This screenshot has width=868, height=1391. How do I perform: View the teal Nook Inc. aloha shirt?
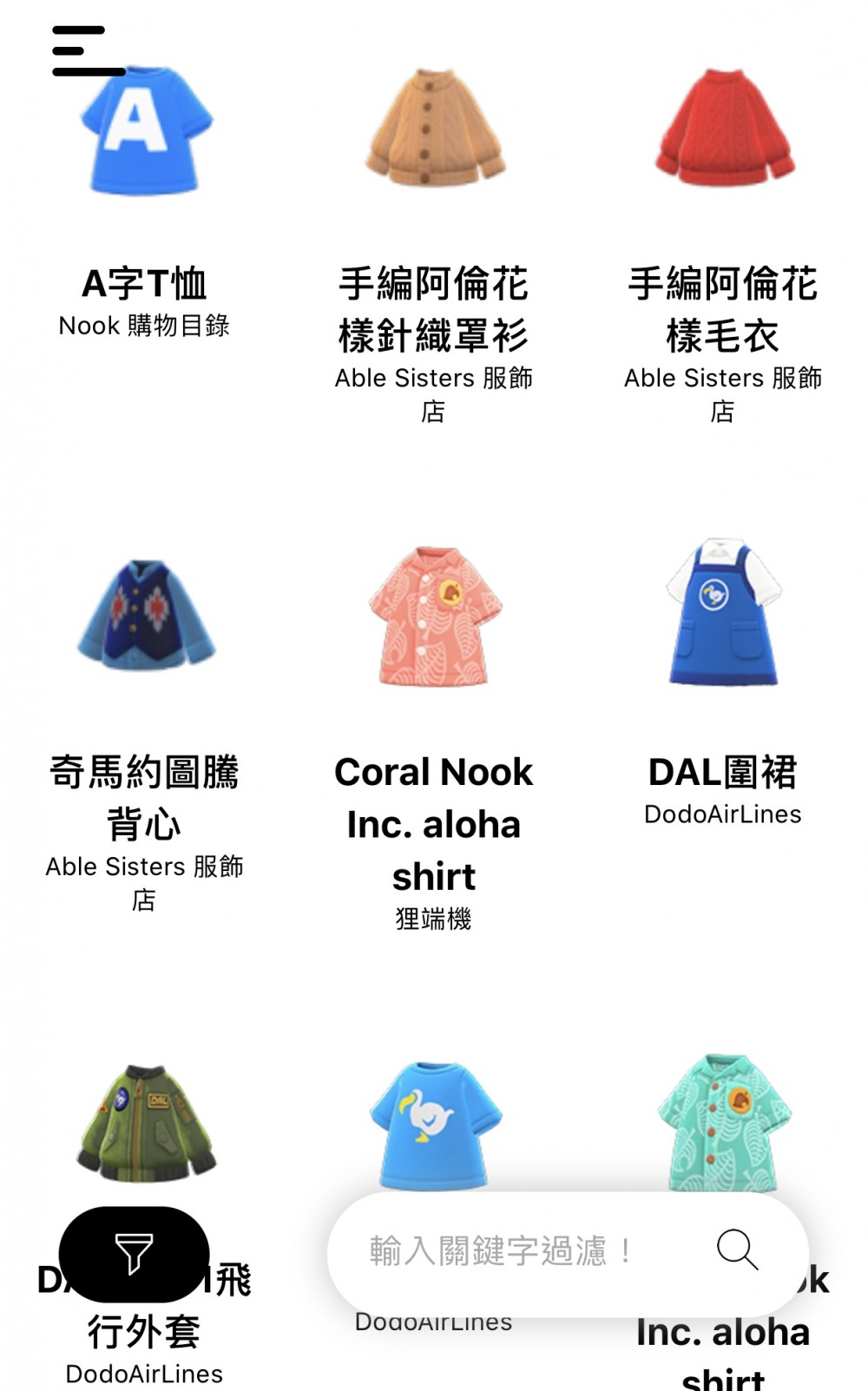pyautogui.click(x=724, y=1122)
